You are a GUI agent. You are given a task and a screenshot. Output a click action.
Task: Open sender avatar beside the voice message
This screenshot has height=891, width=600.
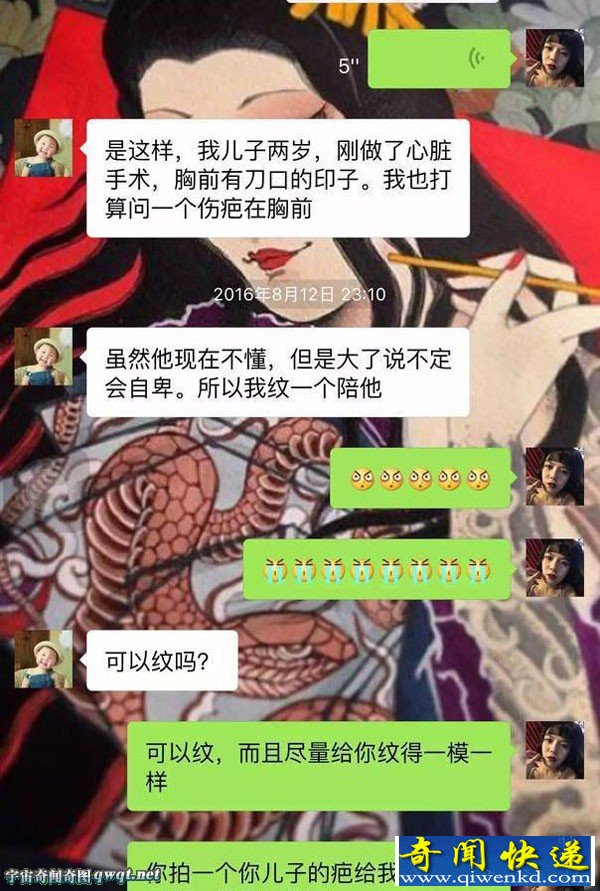tap(554, 58)
